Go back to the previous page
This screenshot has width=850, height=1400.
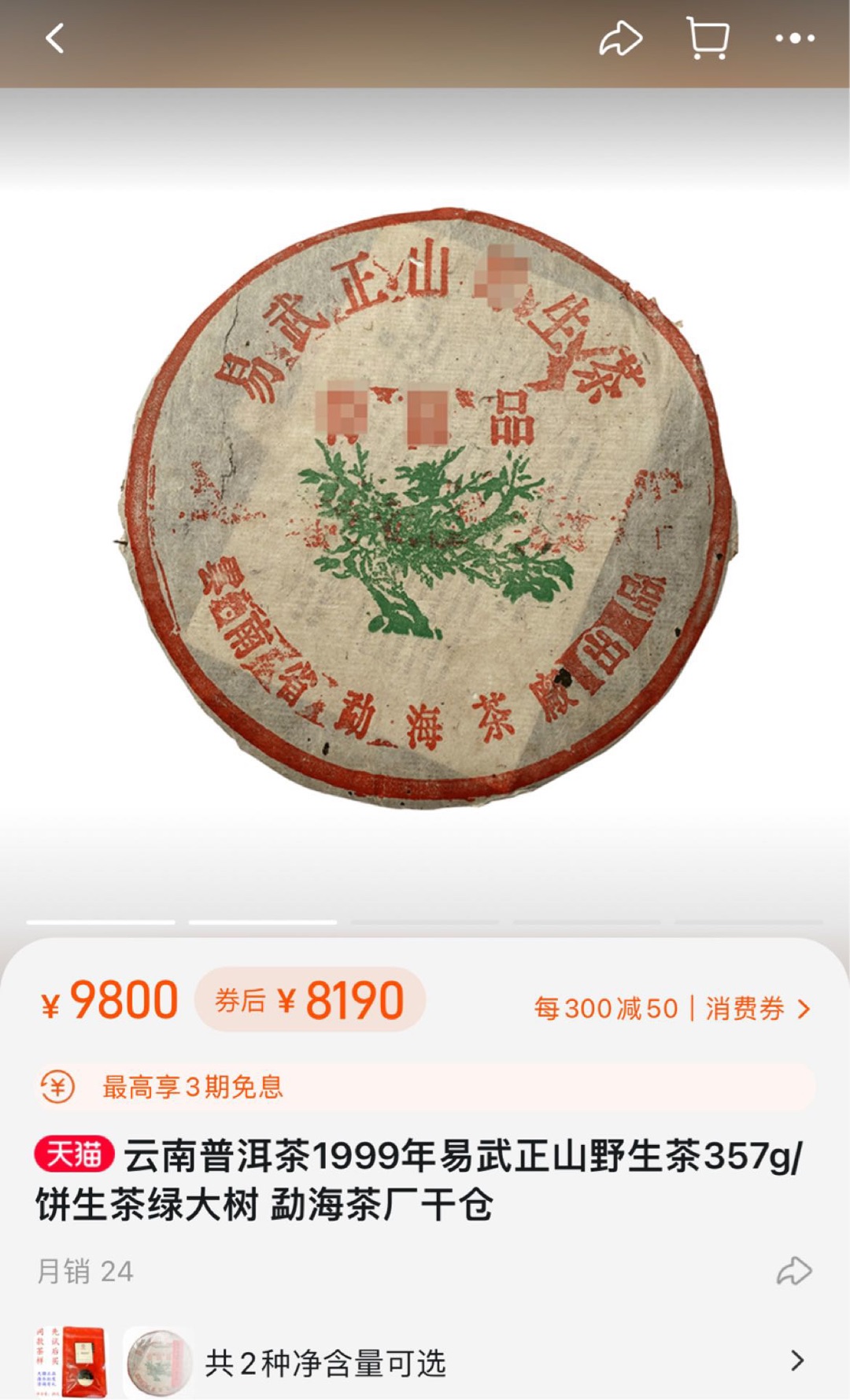(54, 38)
